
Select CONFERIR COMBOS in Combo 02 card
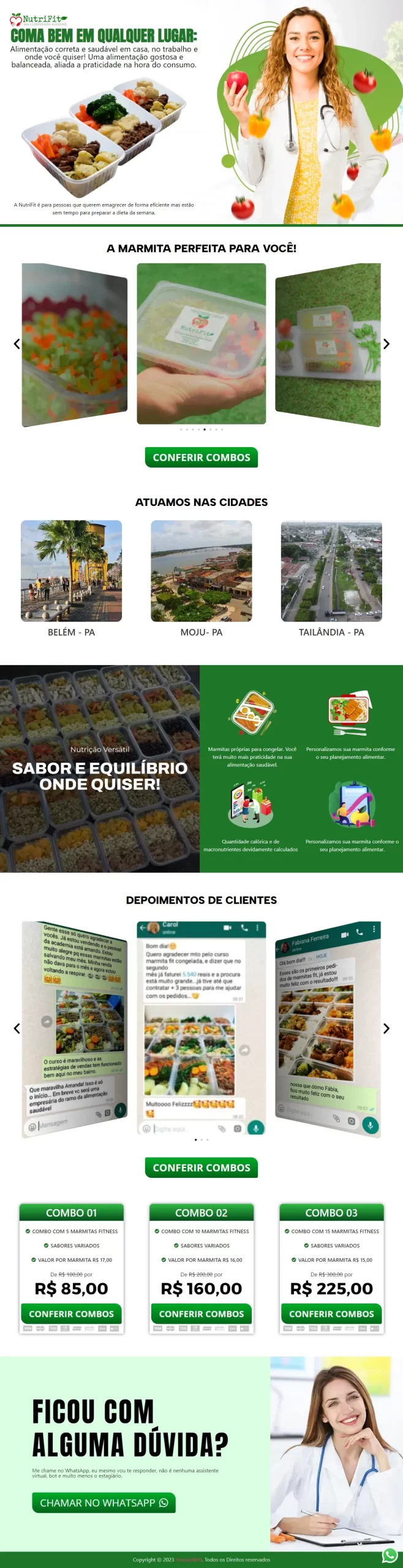(x=201, y=1314)
